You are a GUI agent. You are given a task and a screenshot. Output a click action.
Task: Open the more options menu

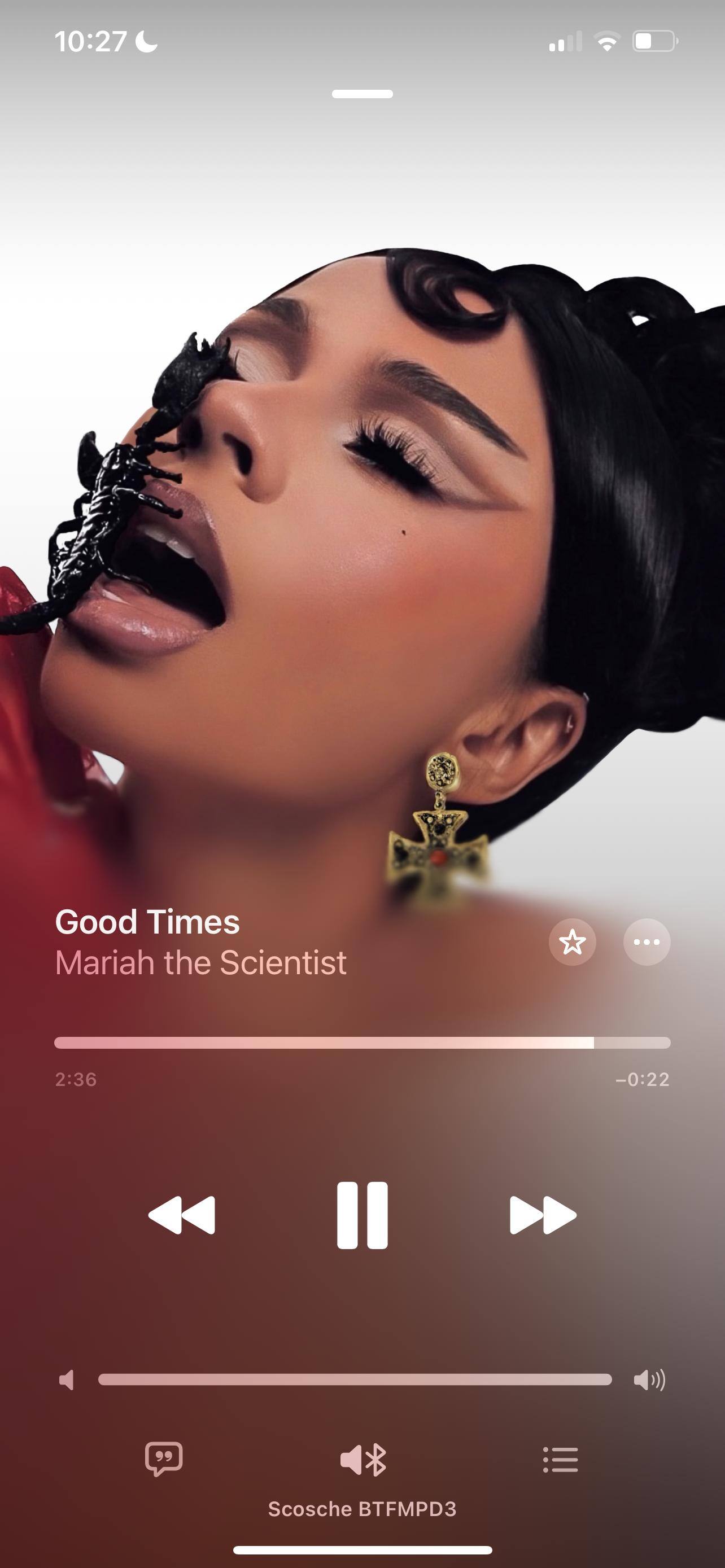(647, 942)
